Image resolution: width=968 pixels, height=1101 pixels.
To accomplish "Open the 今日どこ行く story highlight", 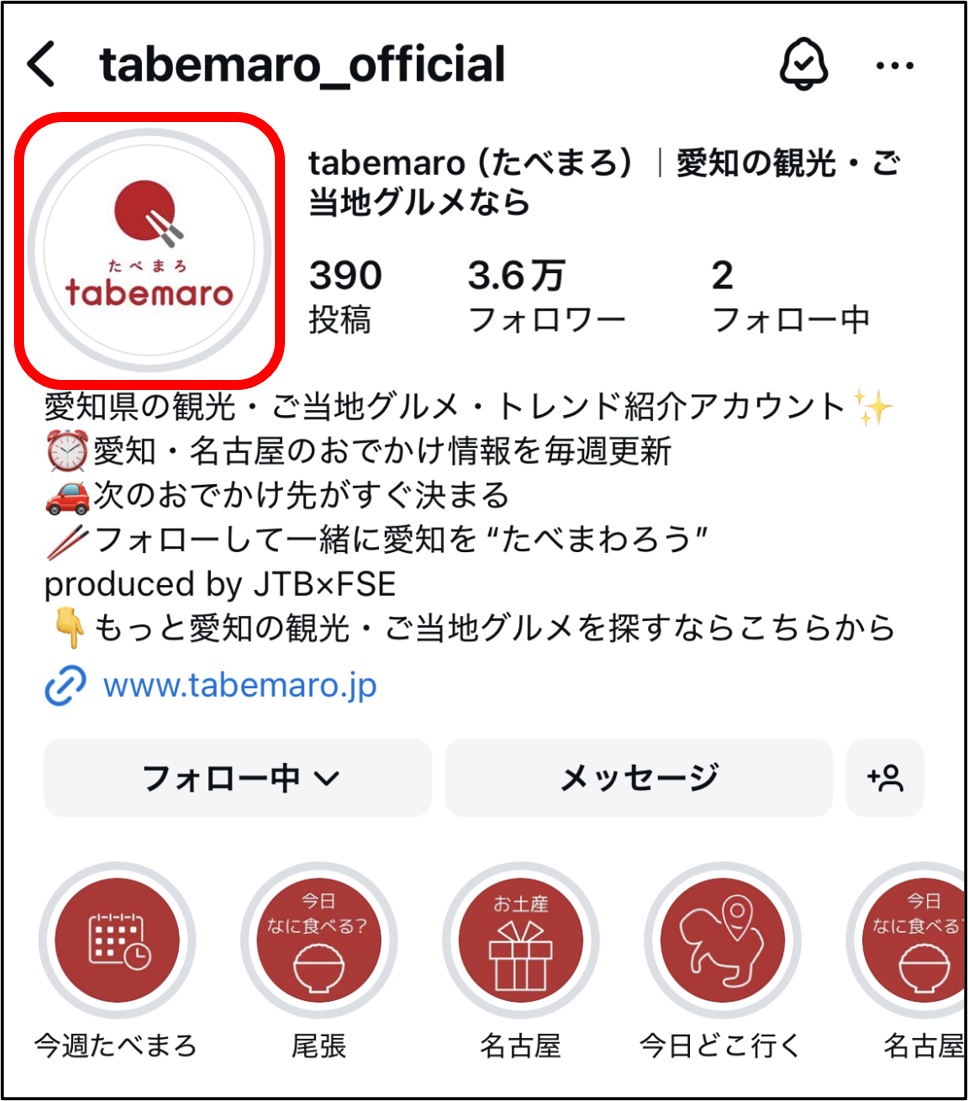I will pos(722,941).
